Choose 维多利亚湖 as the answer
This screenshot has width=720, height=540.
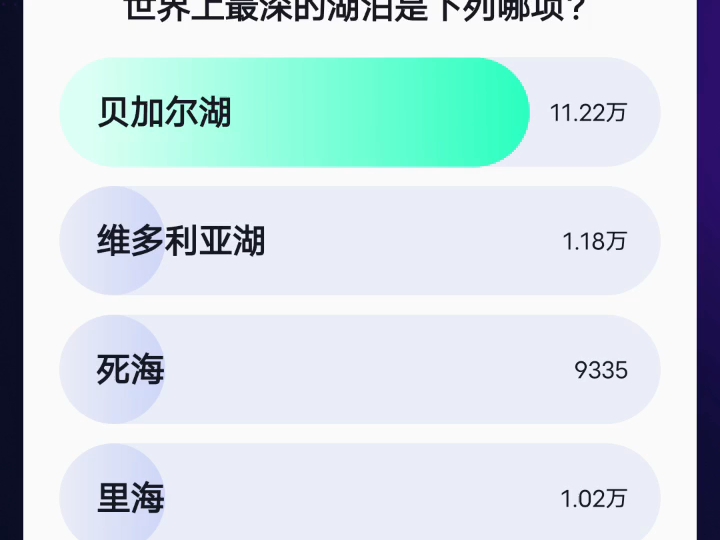coord(360,241)
